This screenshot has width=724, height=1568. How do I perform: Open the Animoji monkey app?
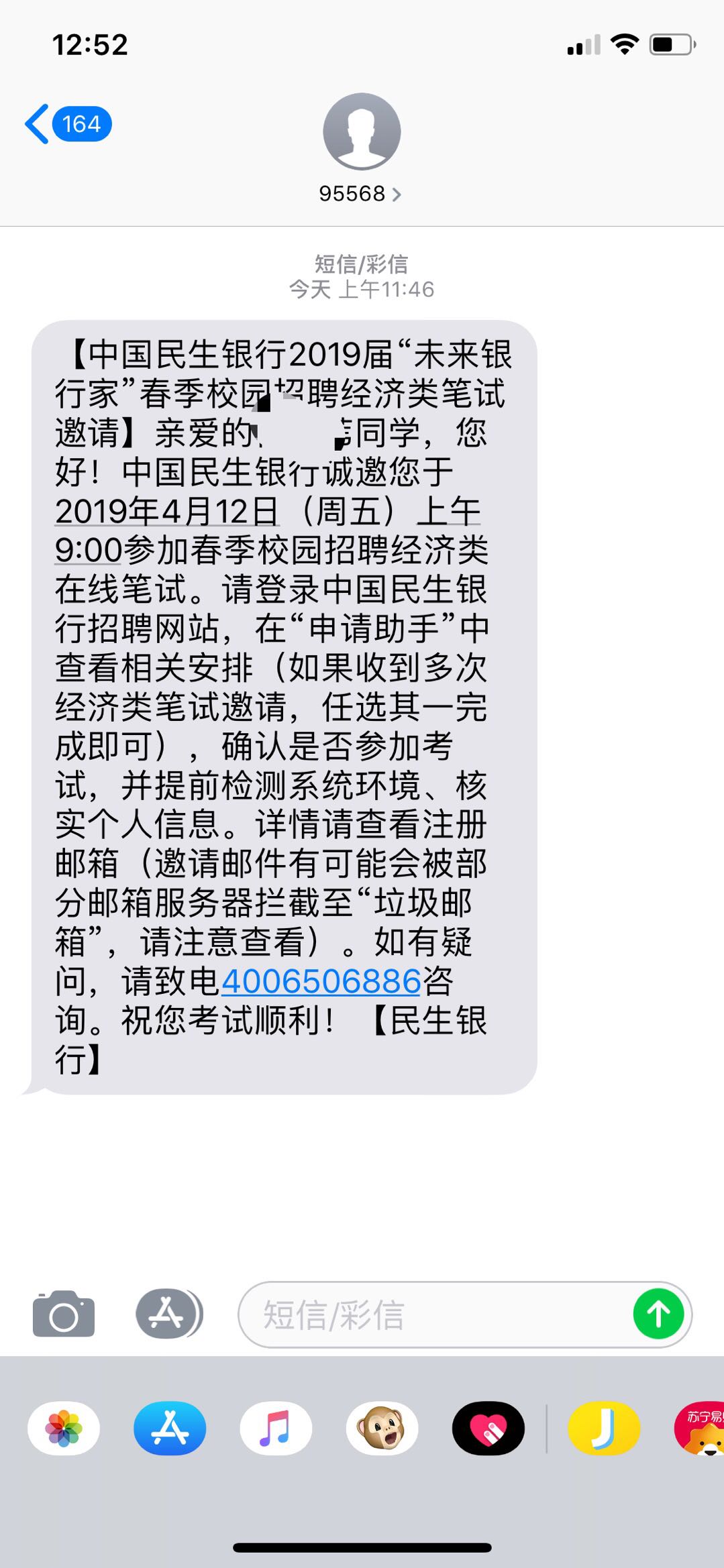pos(382,1428)
